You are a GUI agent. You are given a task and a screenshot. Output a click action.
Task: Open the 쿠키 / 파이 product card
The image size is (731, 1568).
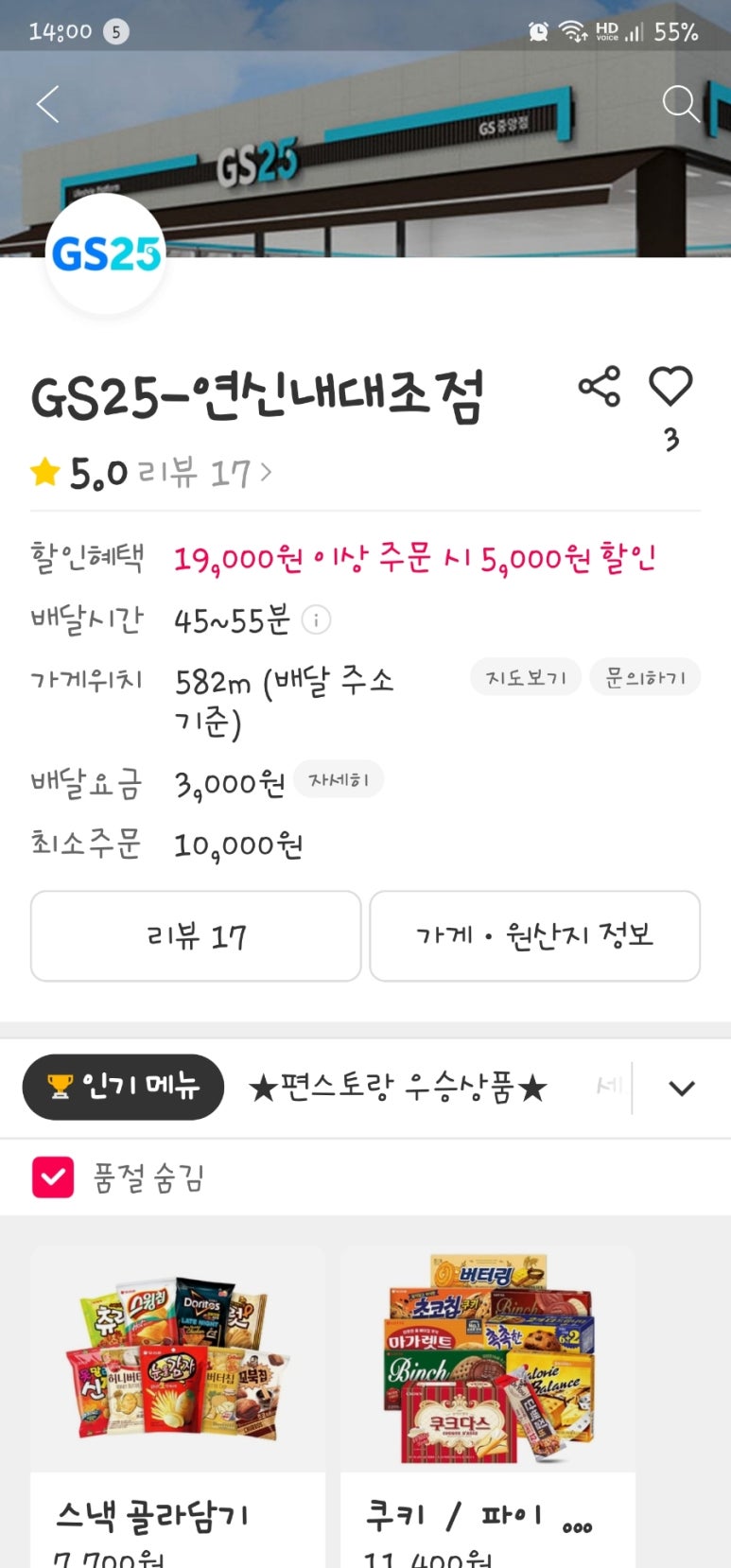tap(488, 1400)
